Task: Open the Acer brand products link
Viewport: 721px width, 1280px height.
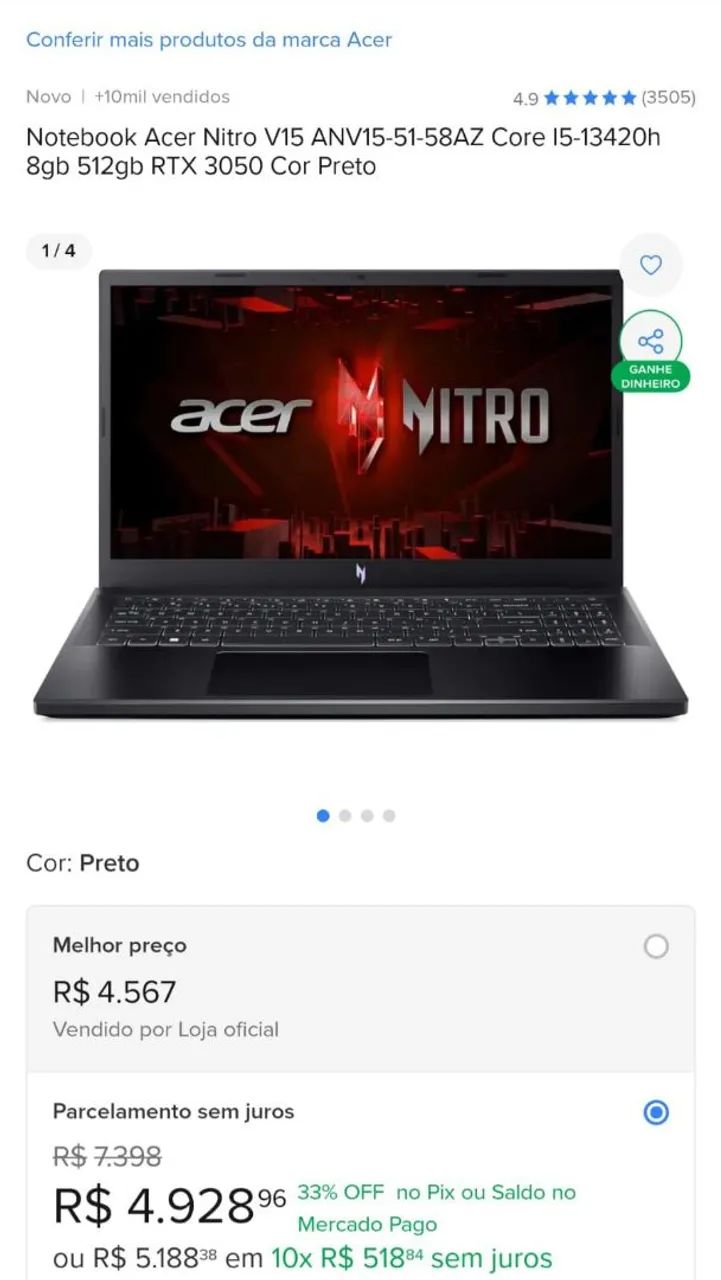Action: [x=208, y=40]
